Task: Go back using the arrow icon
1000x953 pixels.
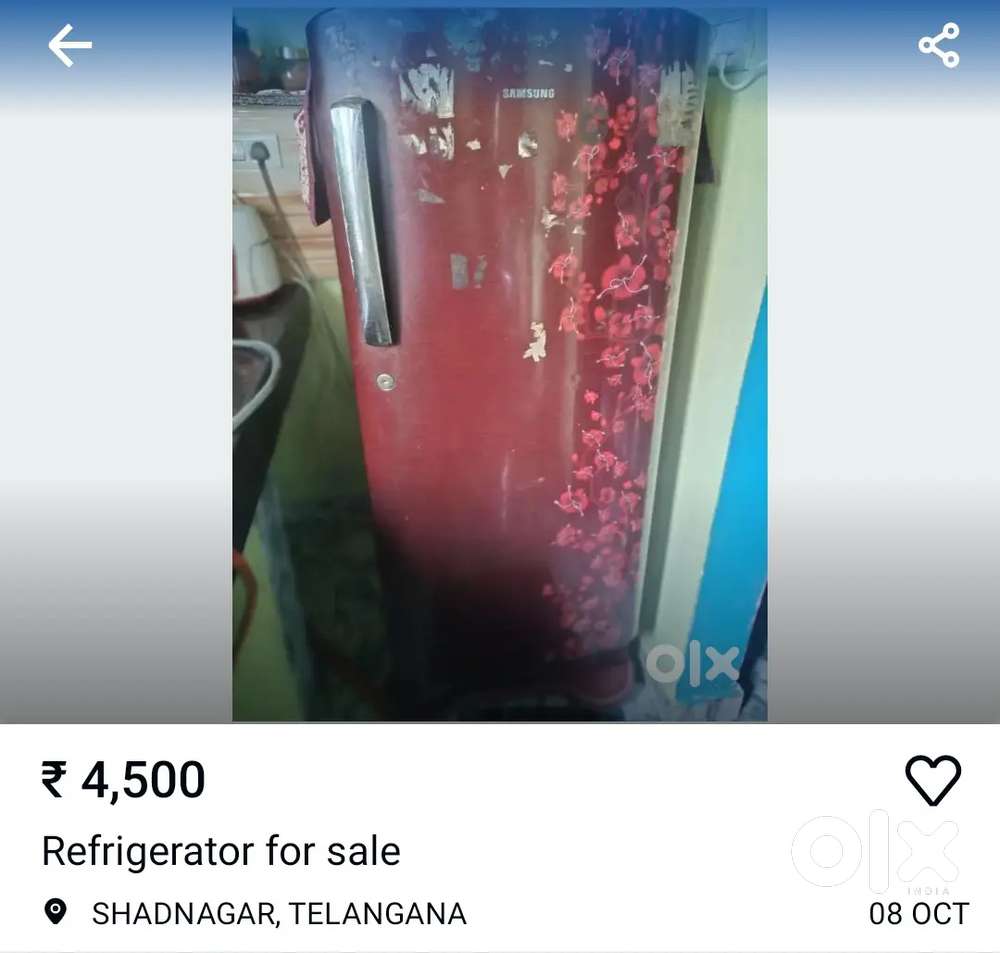Action: pyautogui.click(x=69, y=46)
